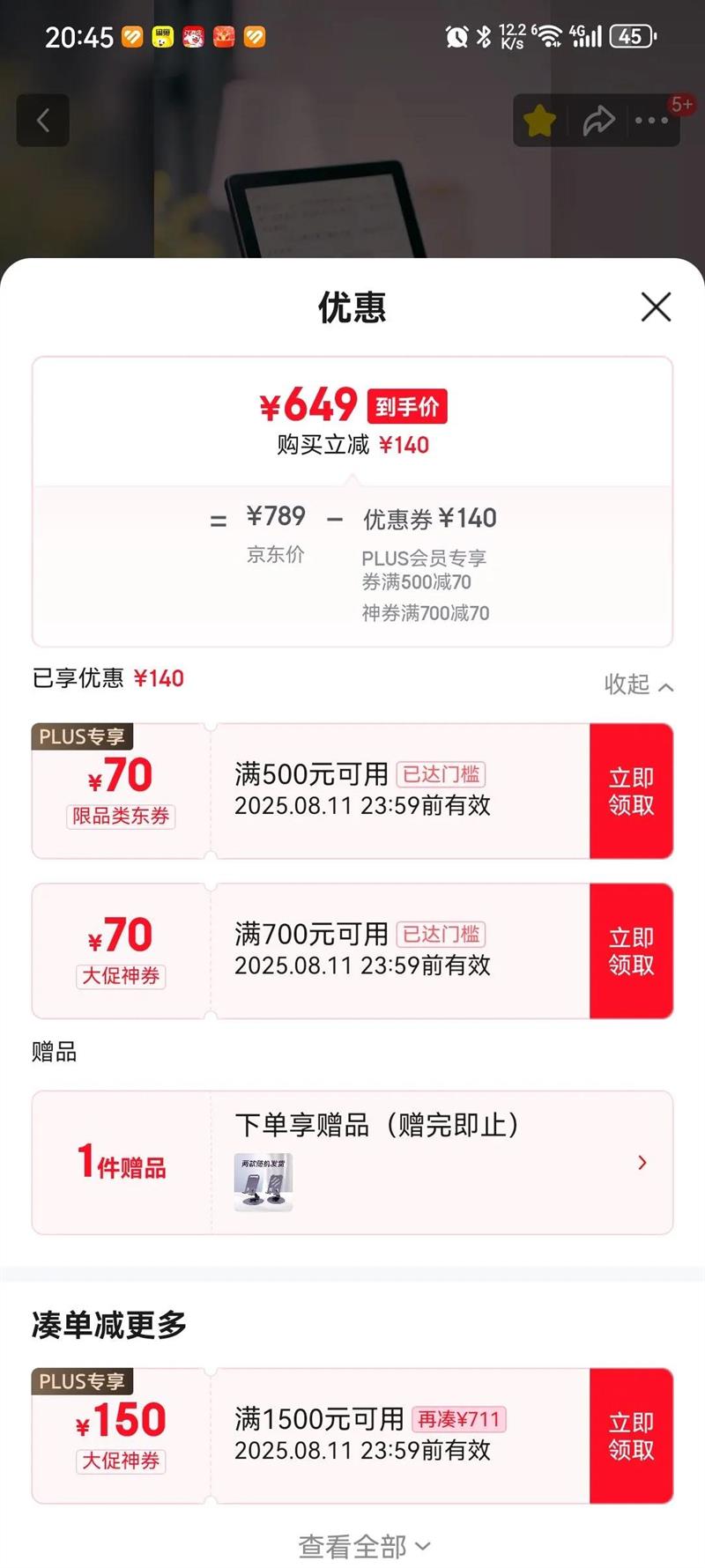Claim the ¥150 满1500元 coupon
The width and height of the screenshot is (705, 1568).
point(631,1436)
